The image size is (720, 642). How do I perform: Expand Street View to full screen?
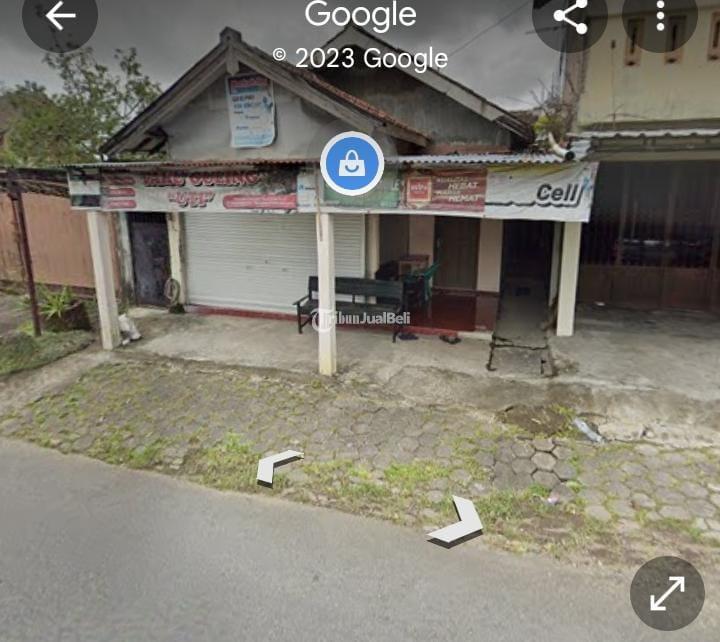click(667, 593)
